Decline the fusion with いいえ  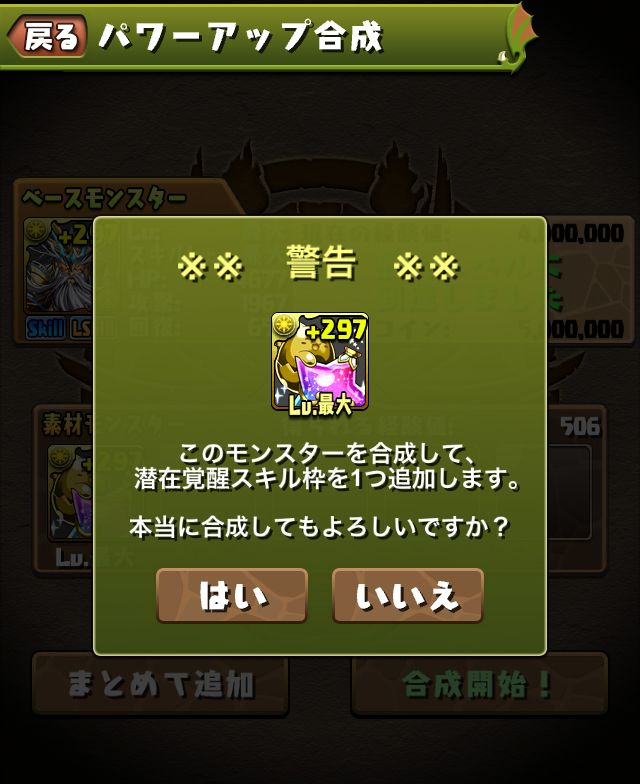(x=408, y=595)
